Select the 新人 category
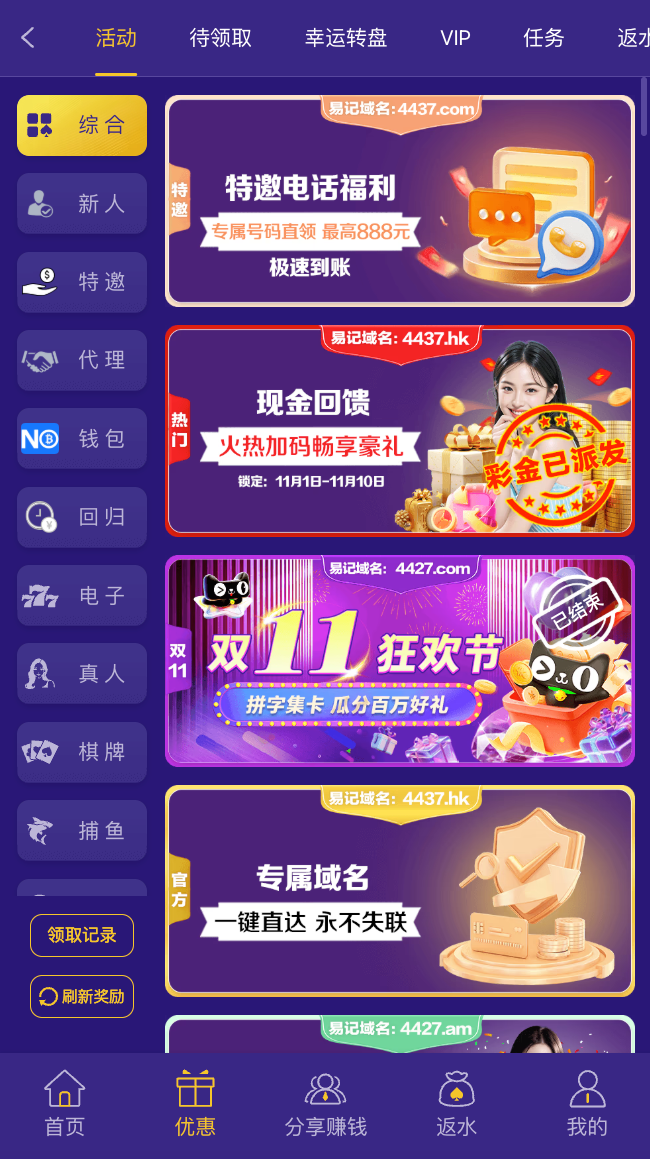Screen dimensions: 650x1159 pyautogui.click(x=82, y=204)
